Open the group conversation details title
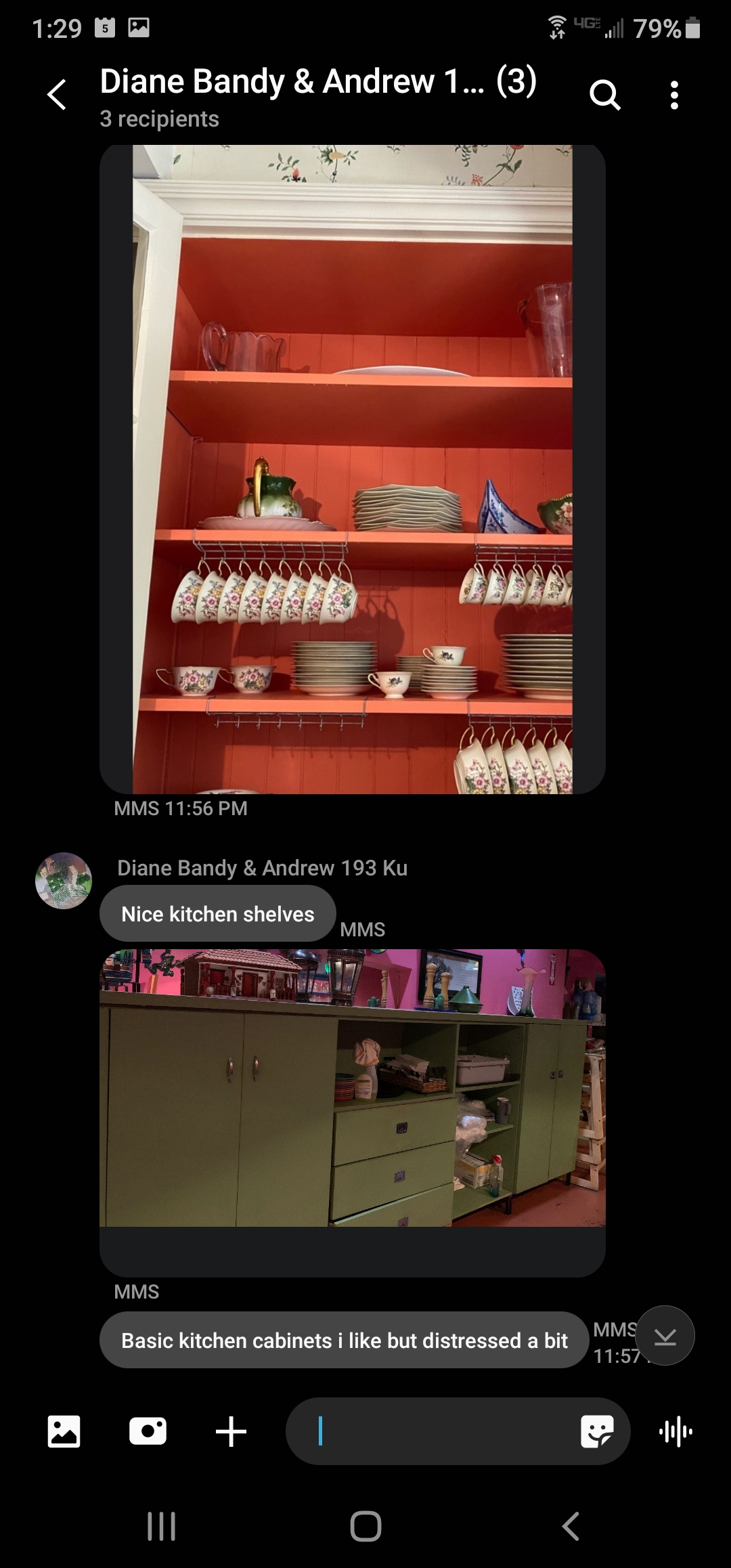Image resolution: width=731 pixels, height=1568 pixels. coord(318,83)
